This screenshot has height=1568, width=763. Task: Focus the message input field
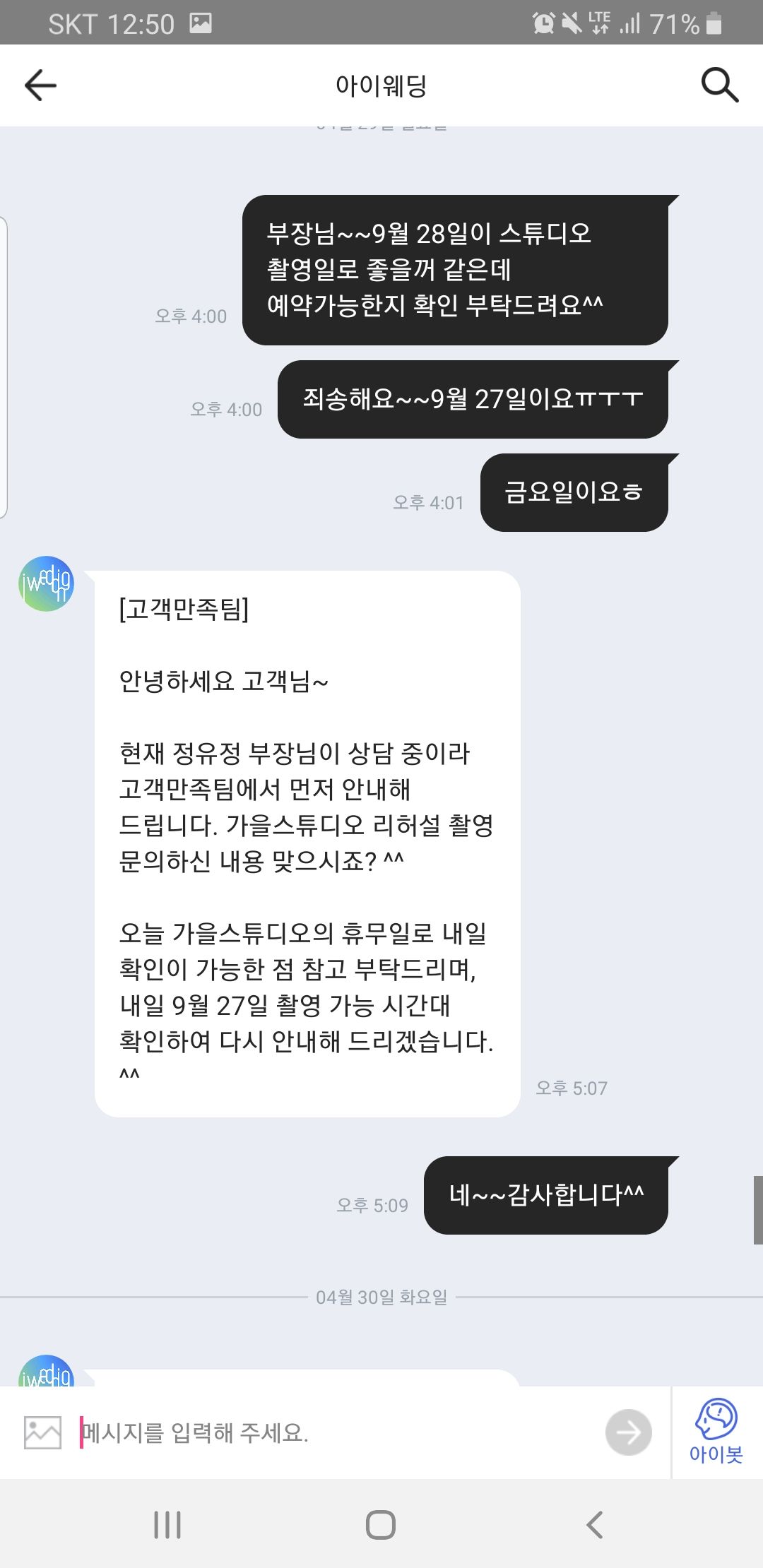coord(339,1432)
